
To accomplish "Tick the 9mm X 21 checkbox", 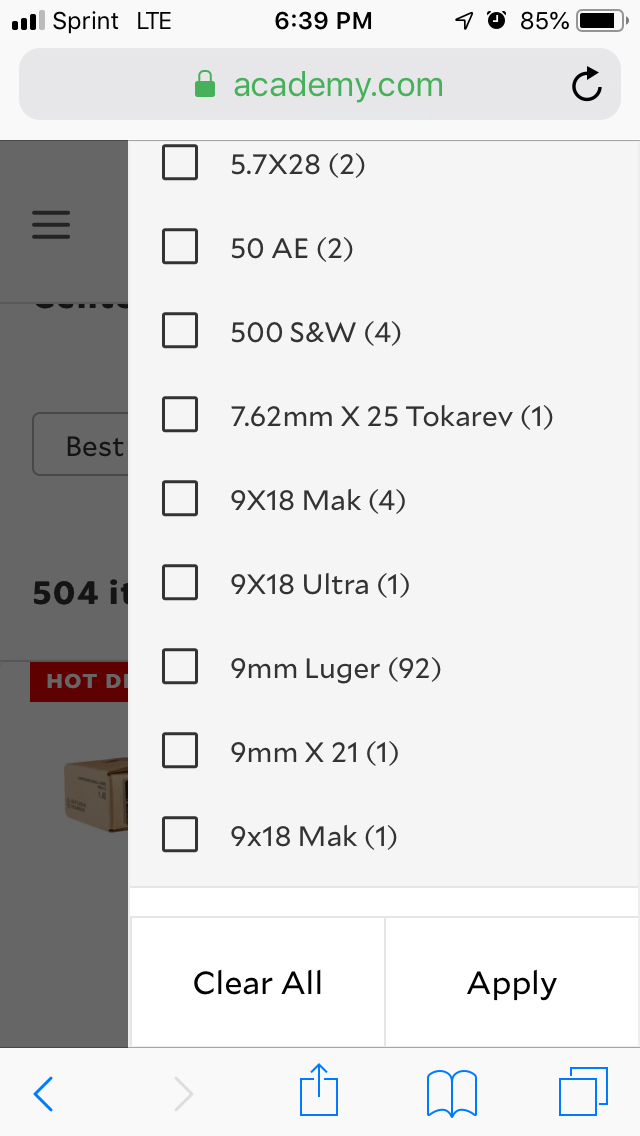I will (x=180, y=751).
